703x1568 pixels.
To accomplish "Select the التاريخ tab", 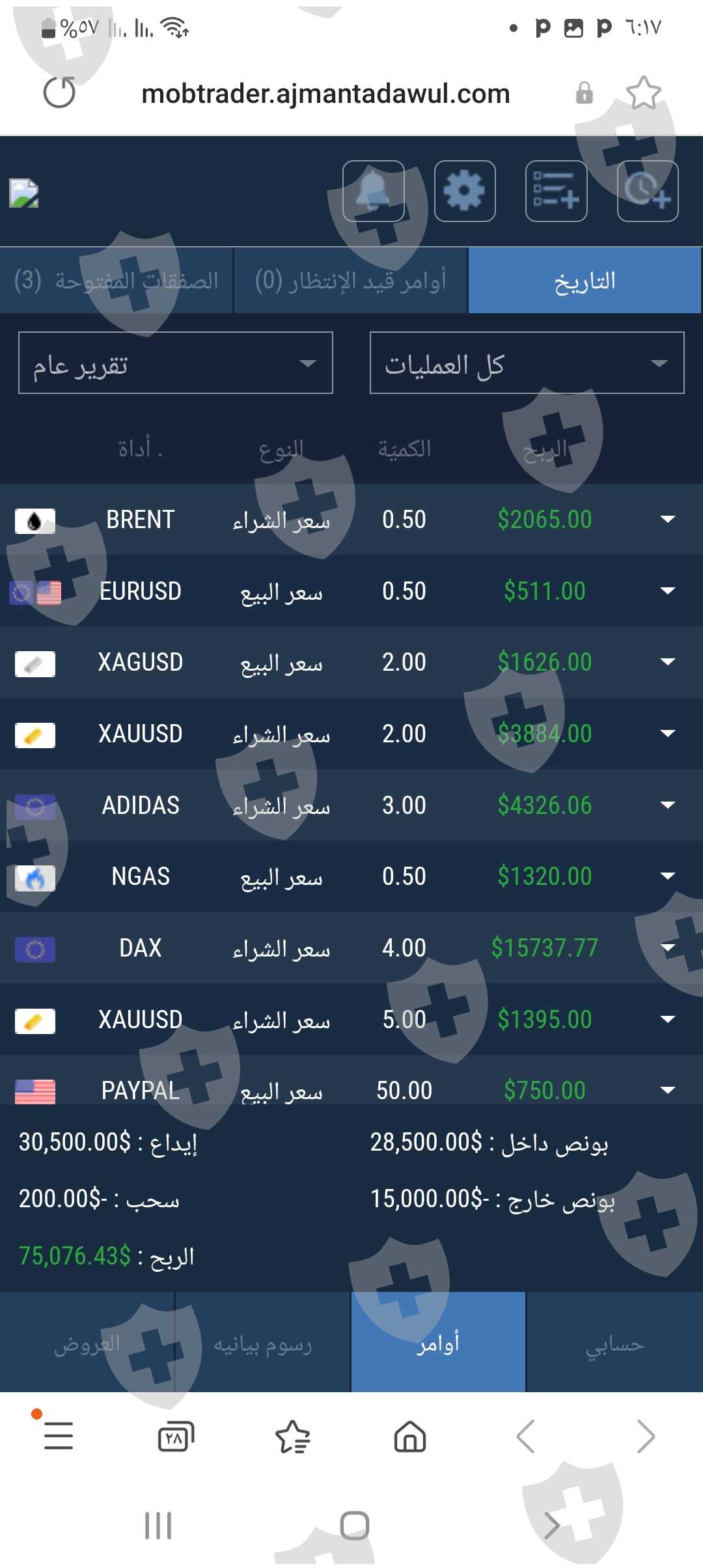I will [x=585, y=281].
